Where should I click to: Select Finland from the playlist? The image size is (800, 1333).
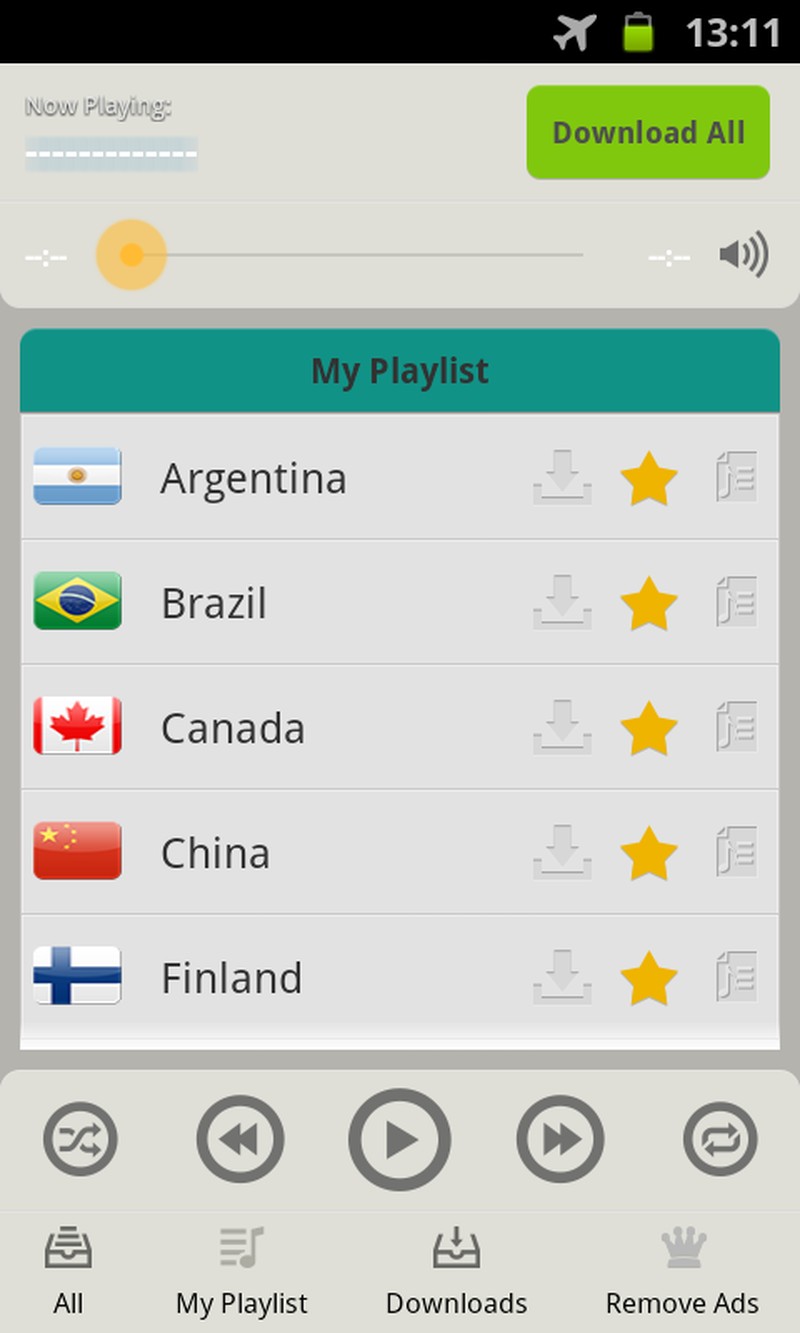point(232,977)
